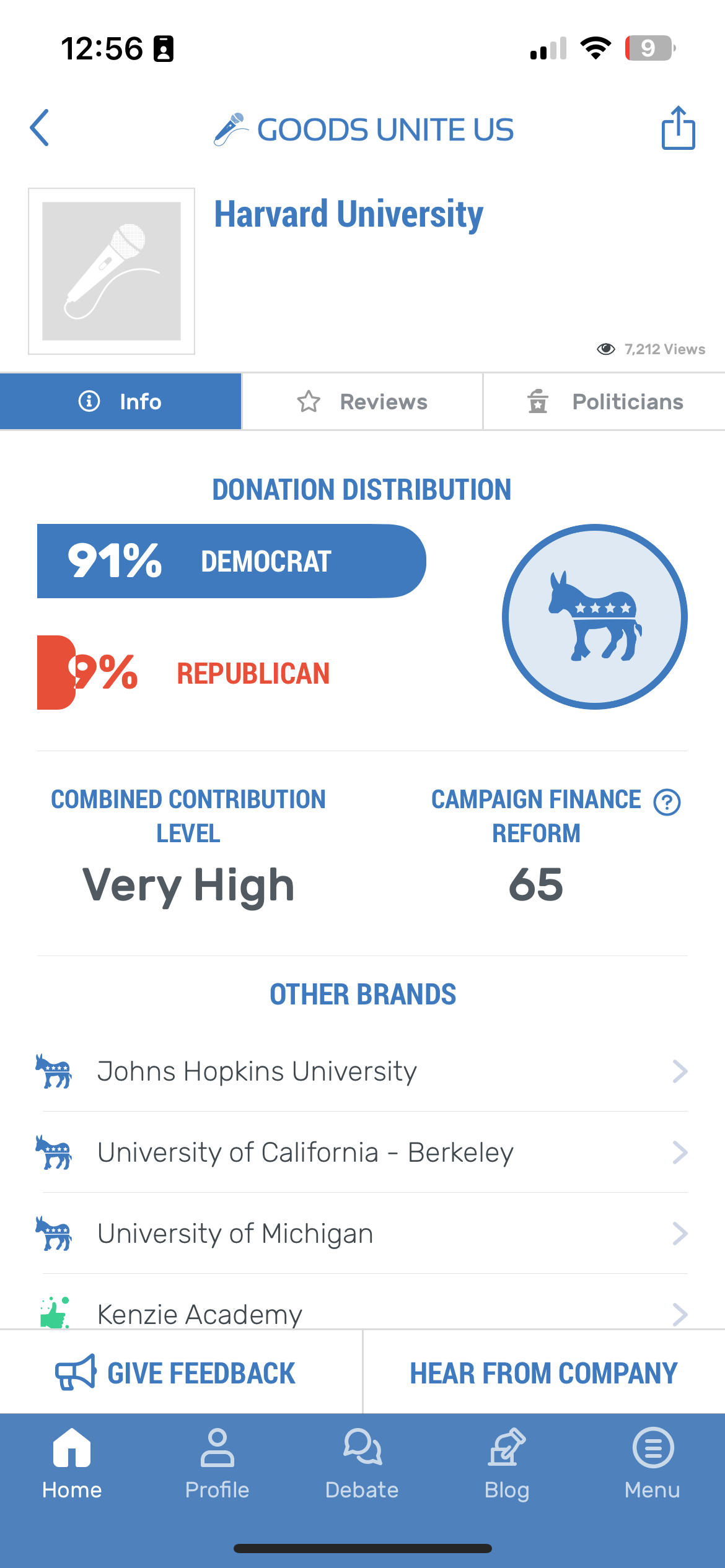This screenshot has width=725, height=1568.
Task: Switch to the Debate tab
Action: [x=362, y=1464]
